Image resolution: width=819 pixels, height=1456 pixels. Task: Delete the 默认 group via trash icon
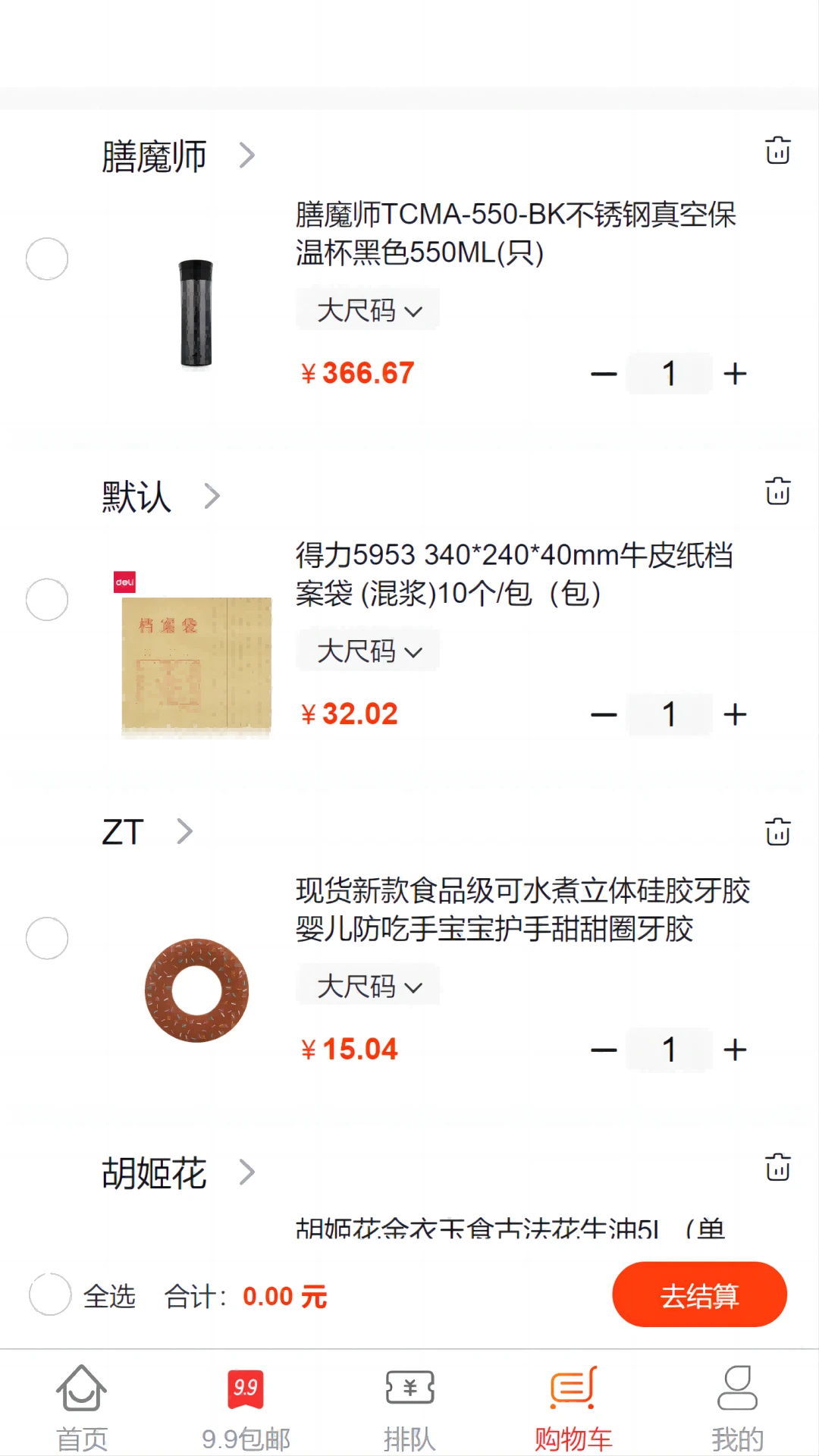click(x=778, y=491)
